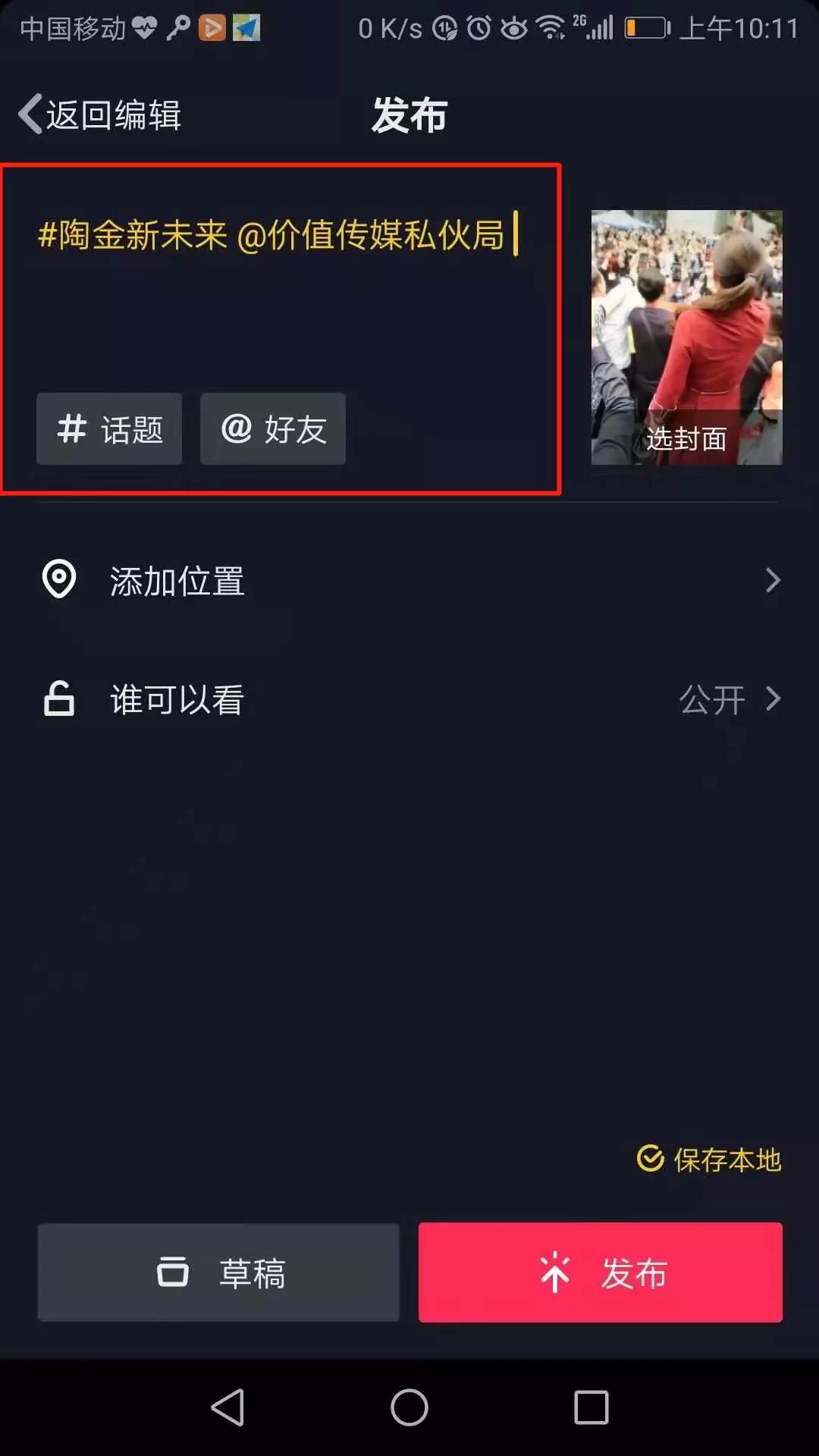Tap the system back navigation button
This screenshot has width=819, height=1456.
click(227, 1408)
